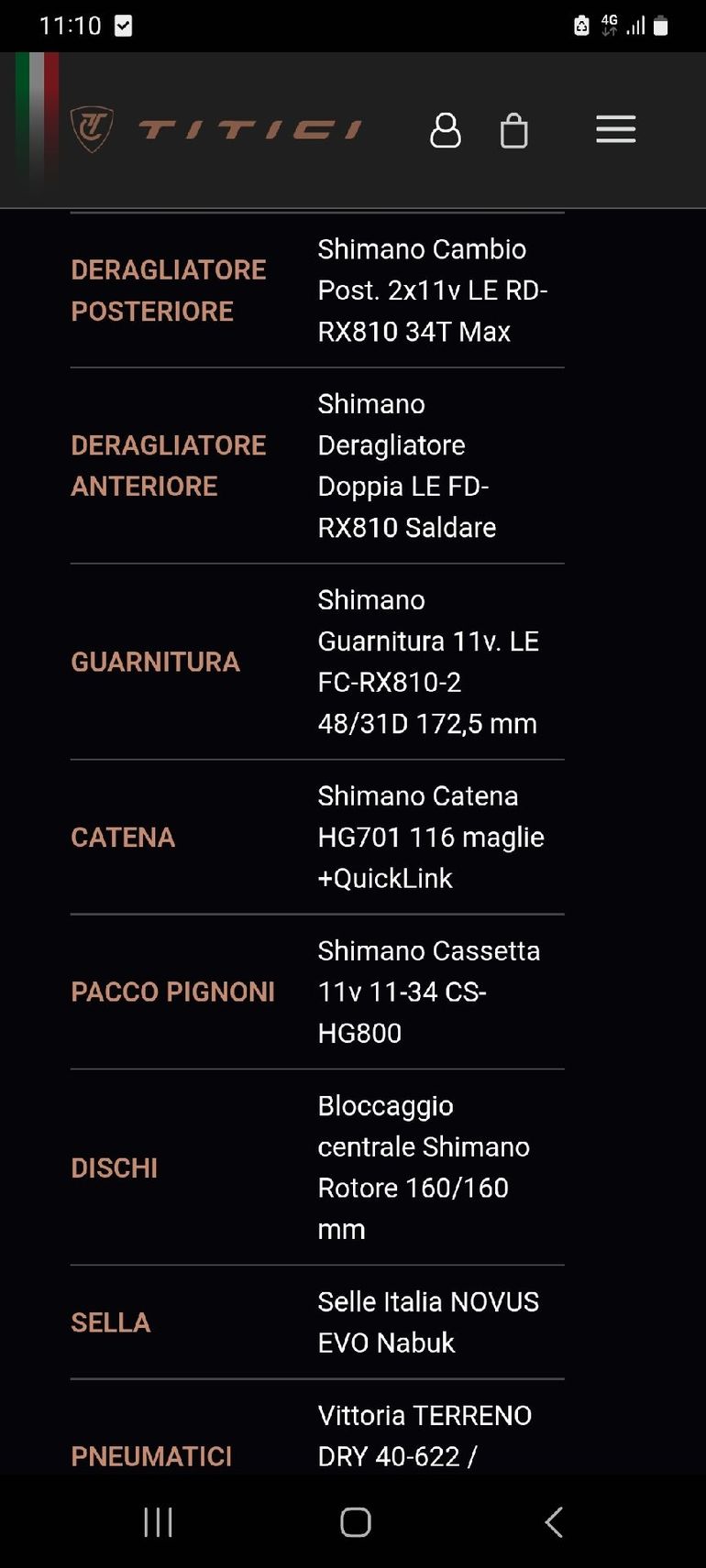Go to the Titici homepage via logo
Viewport: 706px width, 1568px height.
click(216, 129)
